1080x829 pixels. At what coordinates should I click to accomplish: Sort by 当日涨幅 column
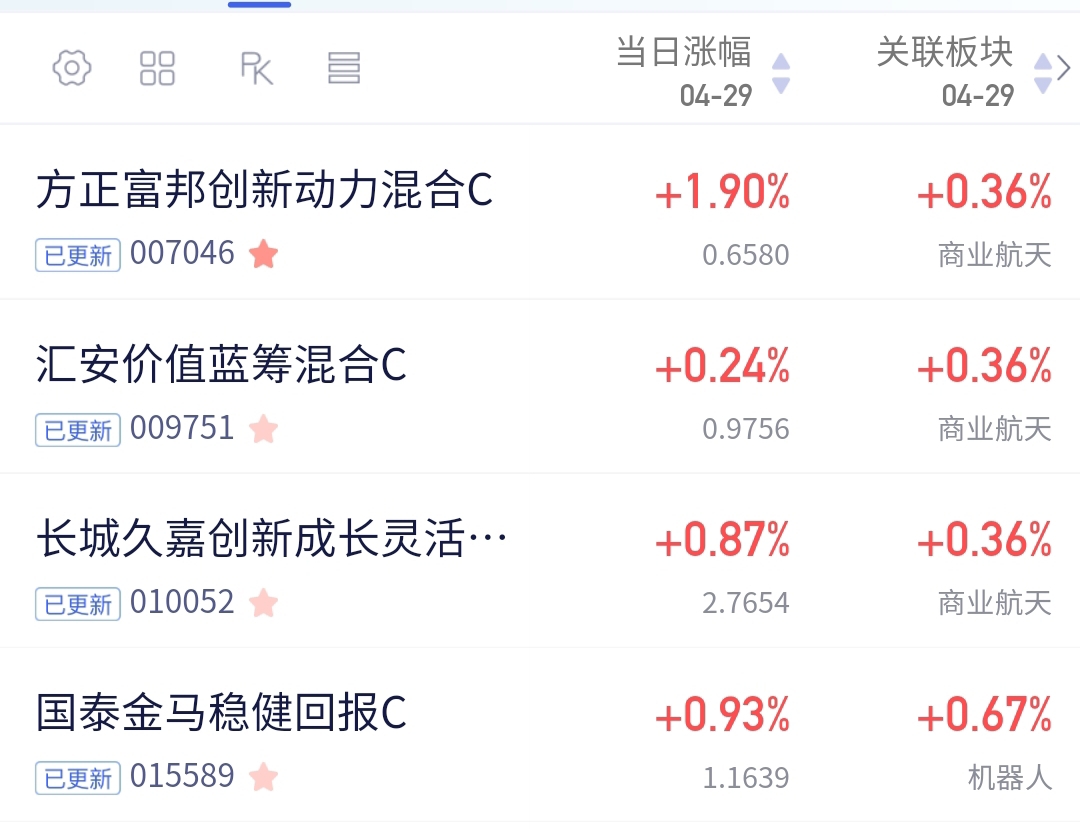tap(703, 72)
